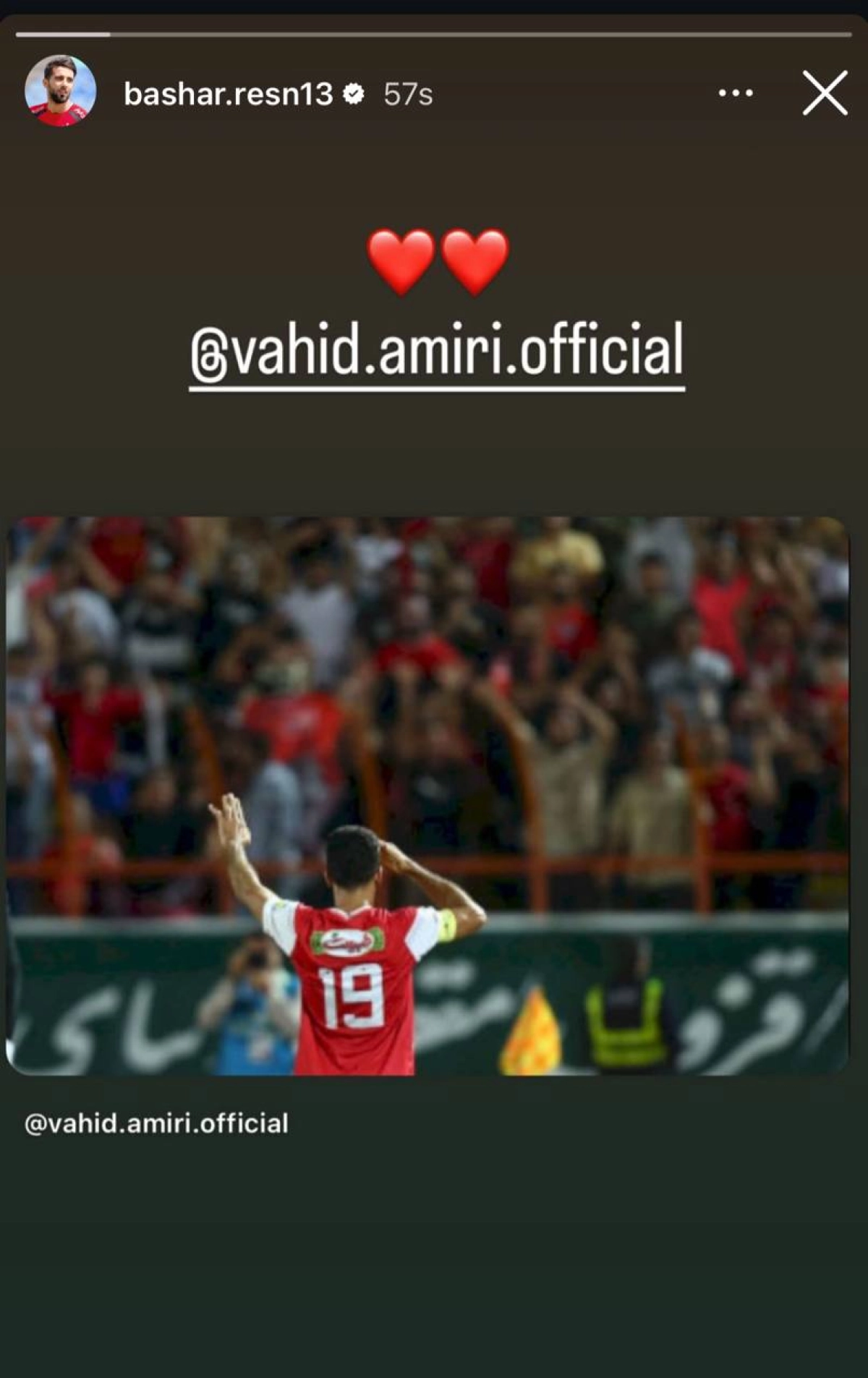Open the three-dot story options menu
This screenshot has width=868, height=1378.
coord(736,93)
